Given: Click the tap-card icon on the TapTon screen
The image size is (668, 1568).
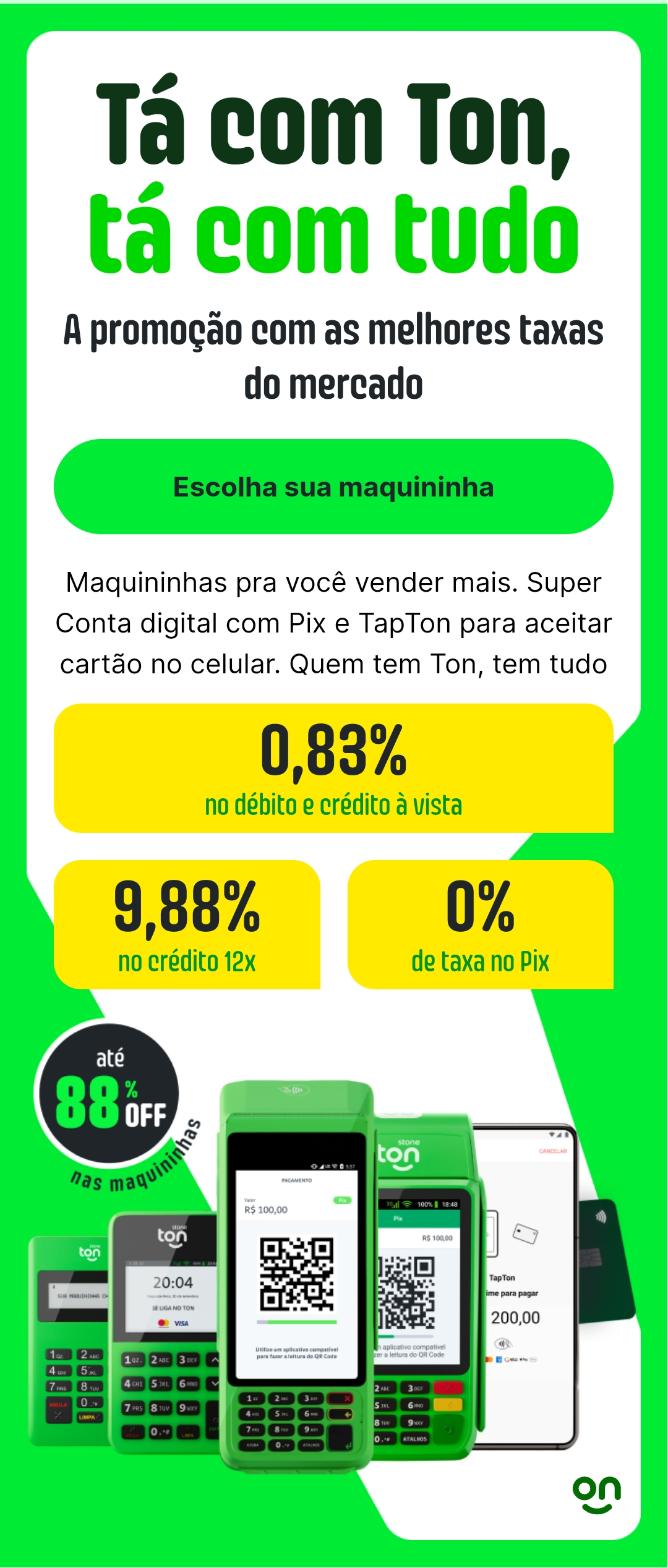Looking at the screenshot, I should (525, 1234).
